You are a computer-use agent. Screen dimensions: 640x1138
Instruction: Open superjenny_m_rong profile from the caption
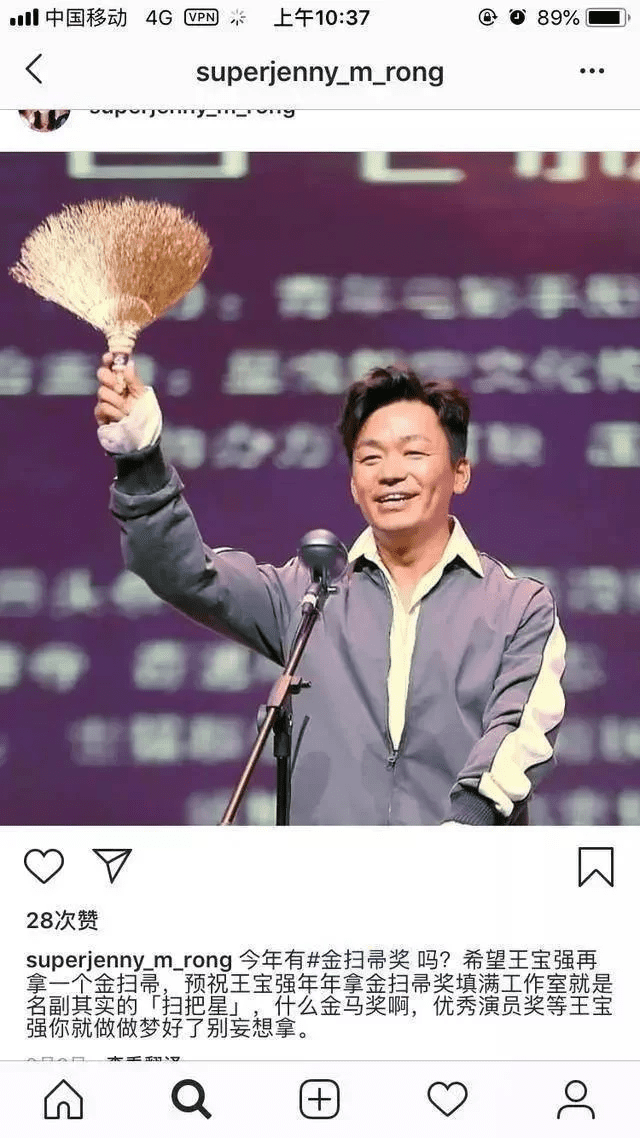(129, 959)
